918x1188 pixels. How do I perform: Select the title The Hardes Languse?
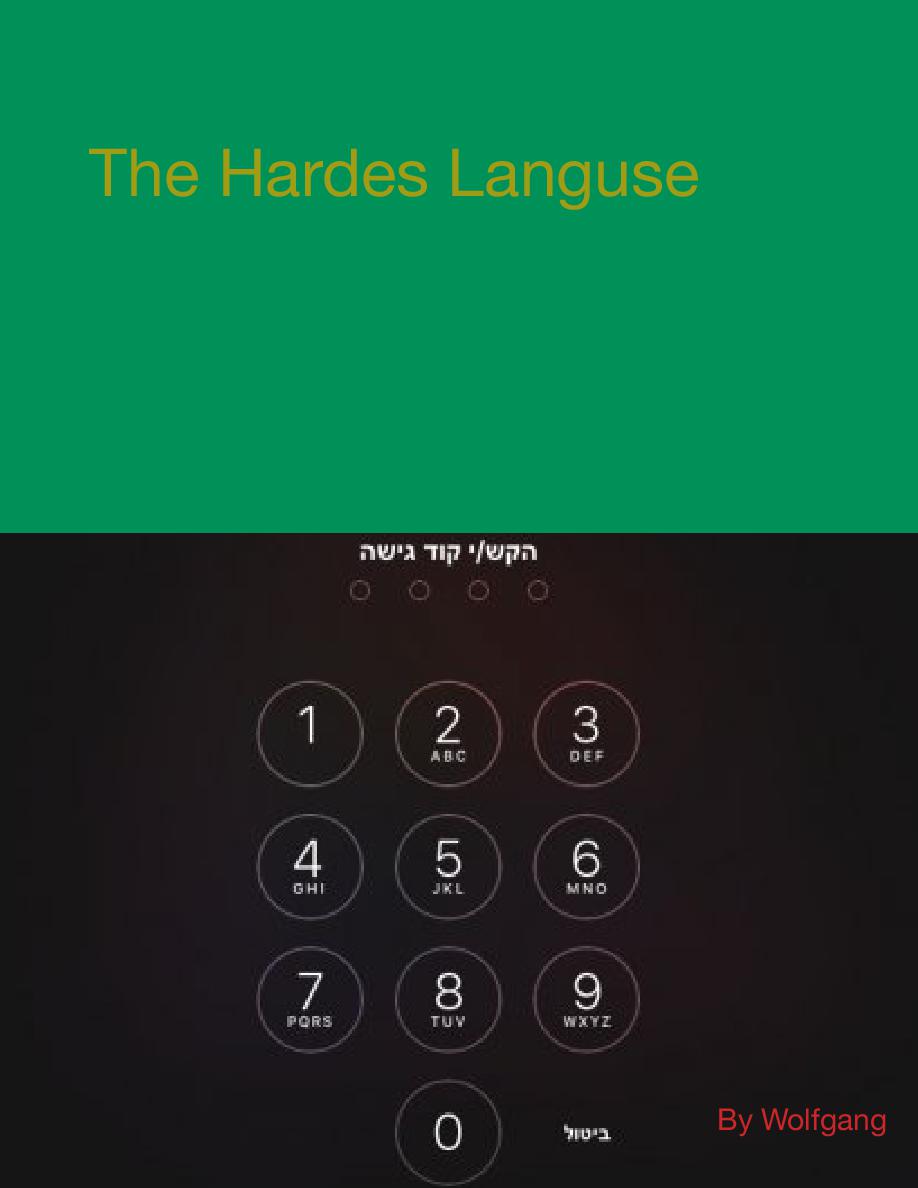click(394, 173)
